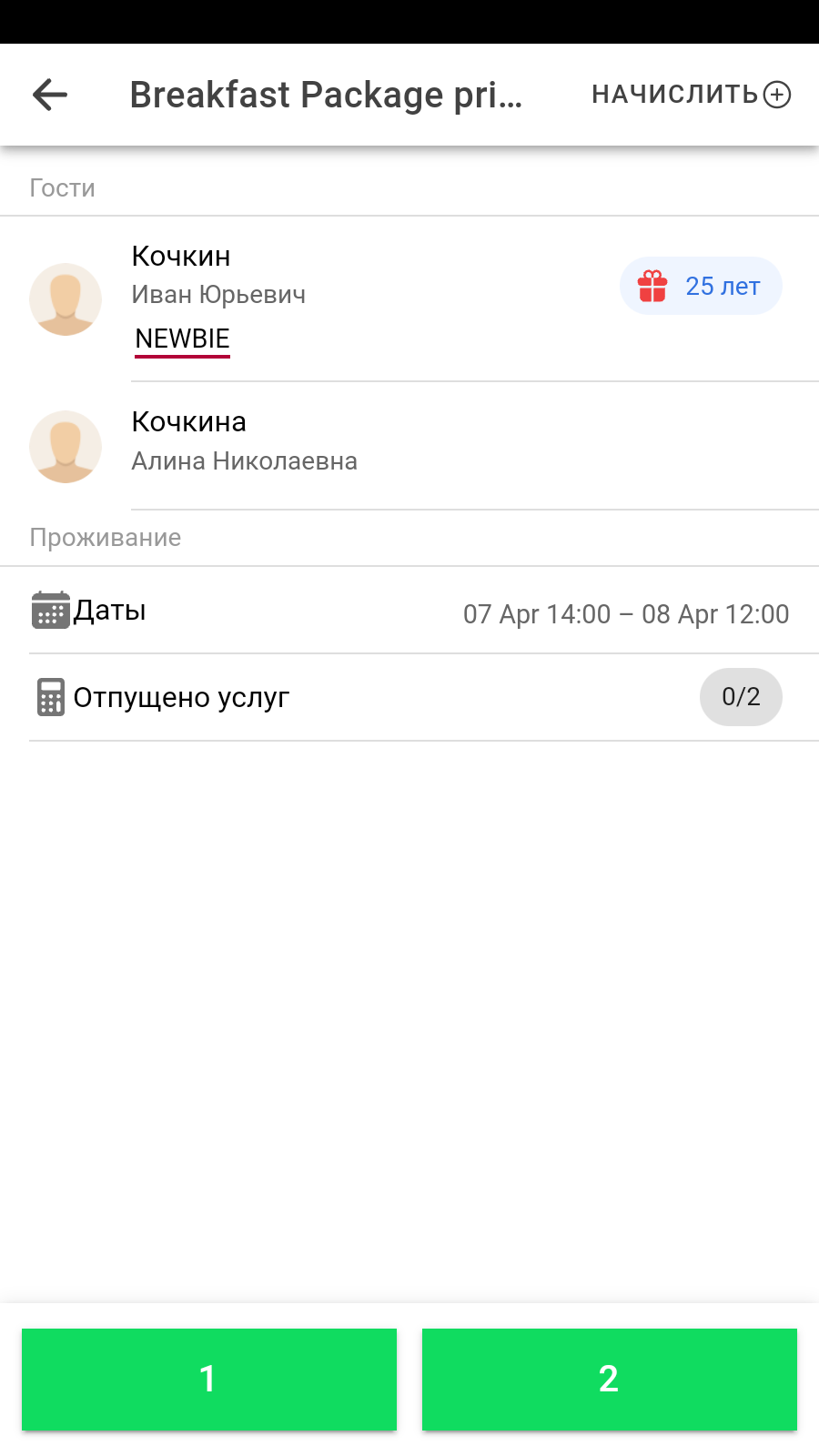The height and width of the screenshot is (1456, 819).
Task: Open the Даты stay row
Action: pos(409,612)
